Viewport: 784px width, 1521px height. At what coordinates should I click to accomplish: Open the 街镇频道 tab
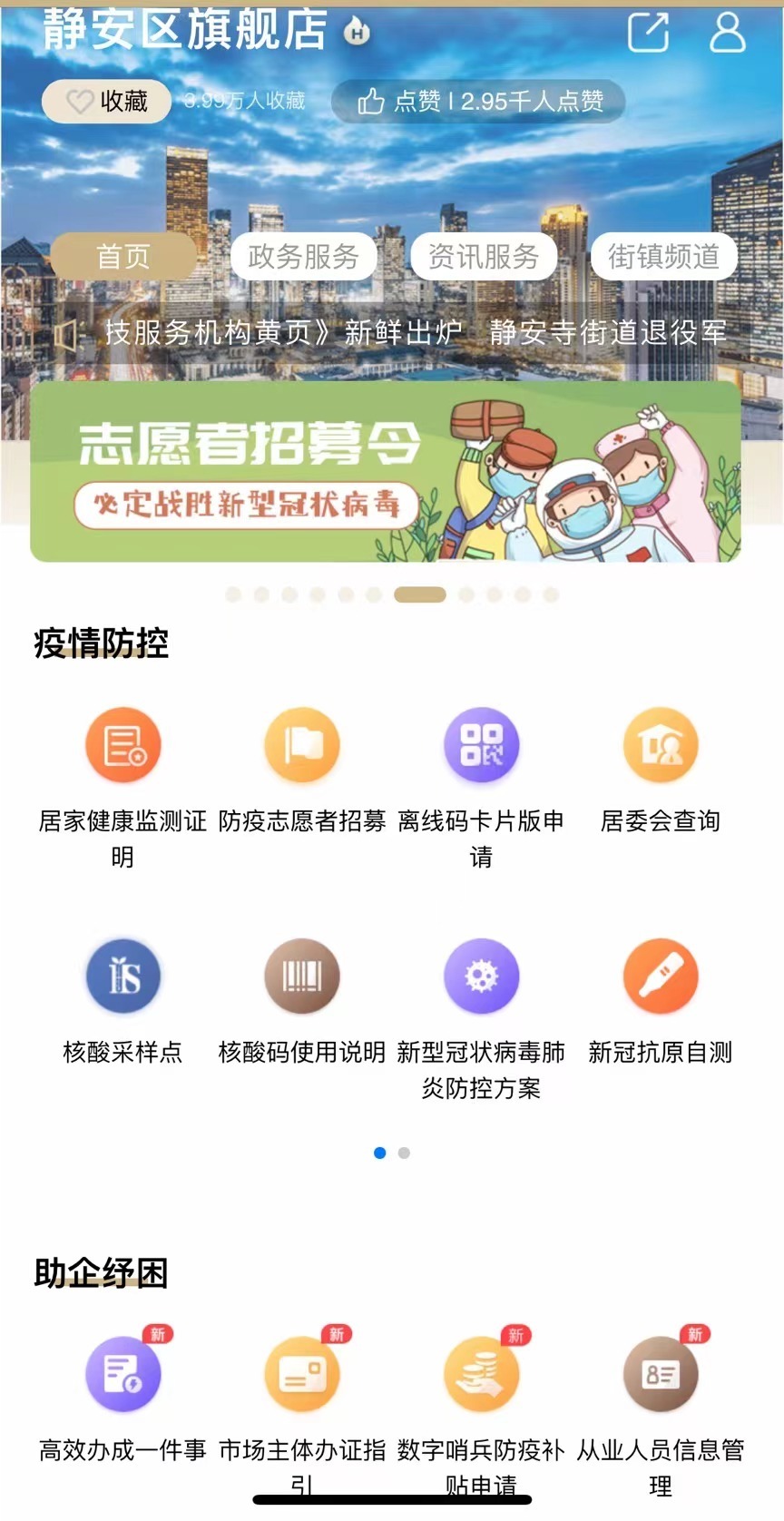(x=663, y=257)
